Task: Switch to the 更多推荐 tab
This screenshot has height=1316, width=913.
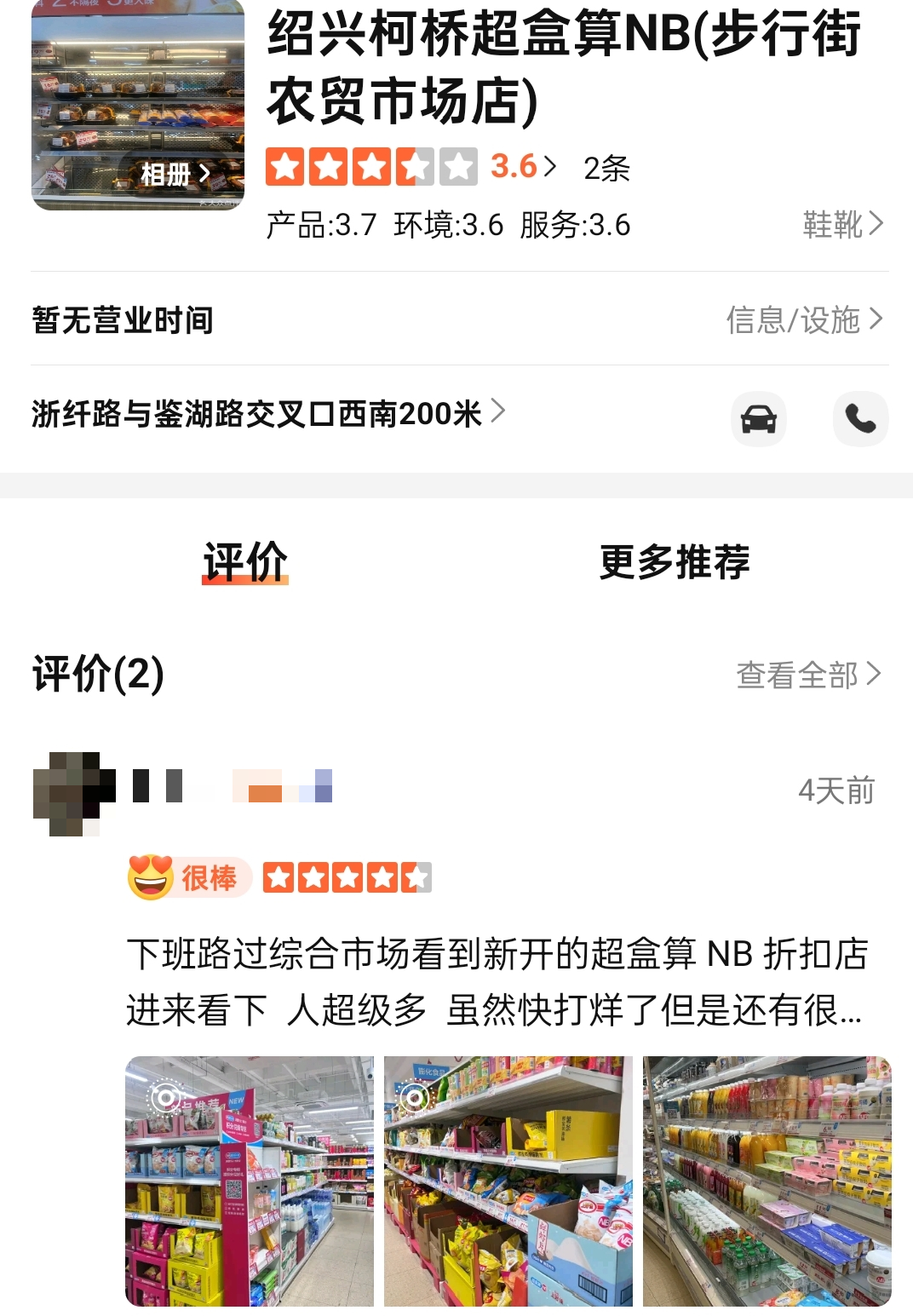Action: [675, 561]
